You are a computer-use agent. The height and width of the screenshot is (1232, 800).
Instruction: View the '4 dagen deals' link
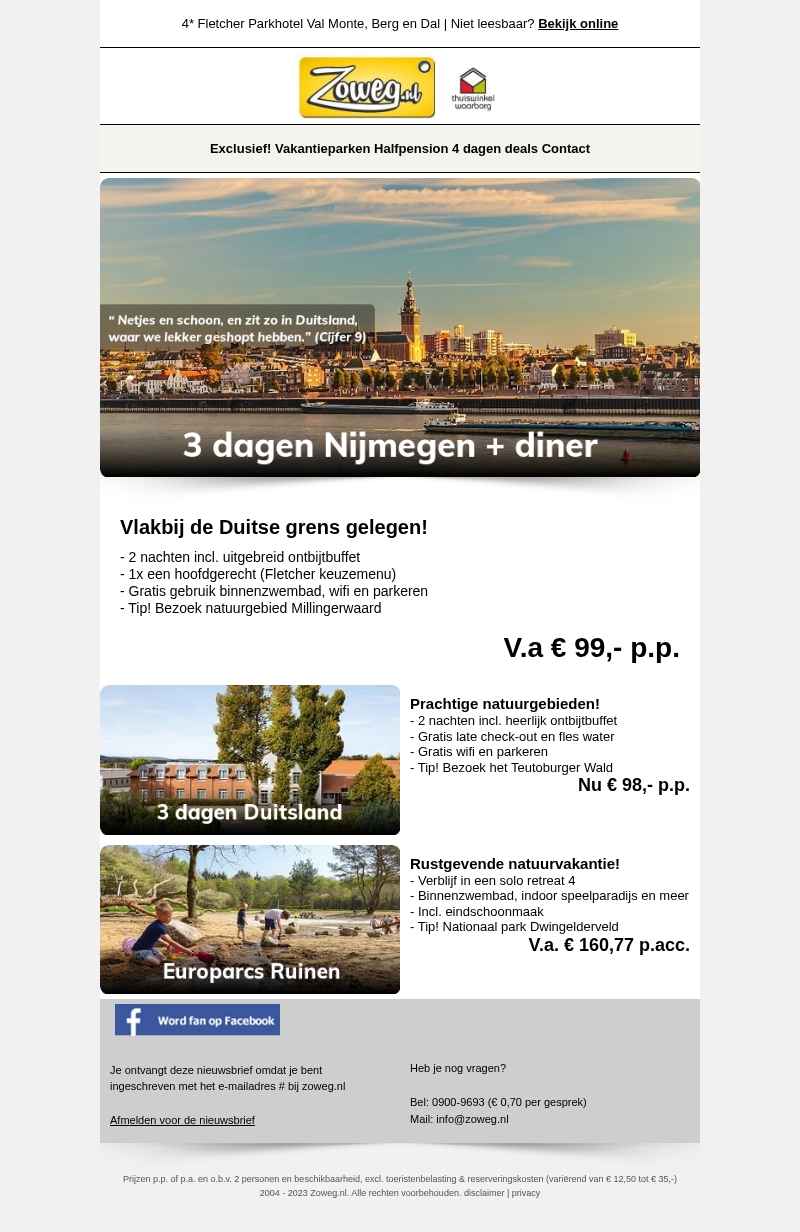(x=495, y=149)
